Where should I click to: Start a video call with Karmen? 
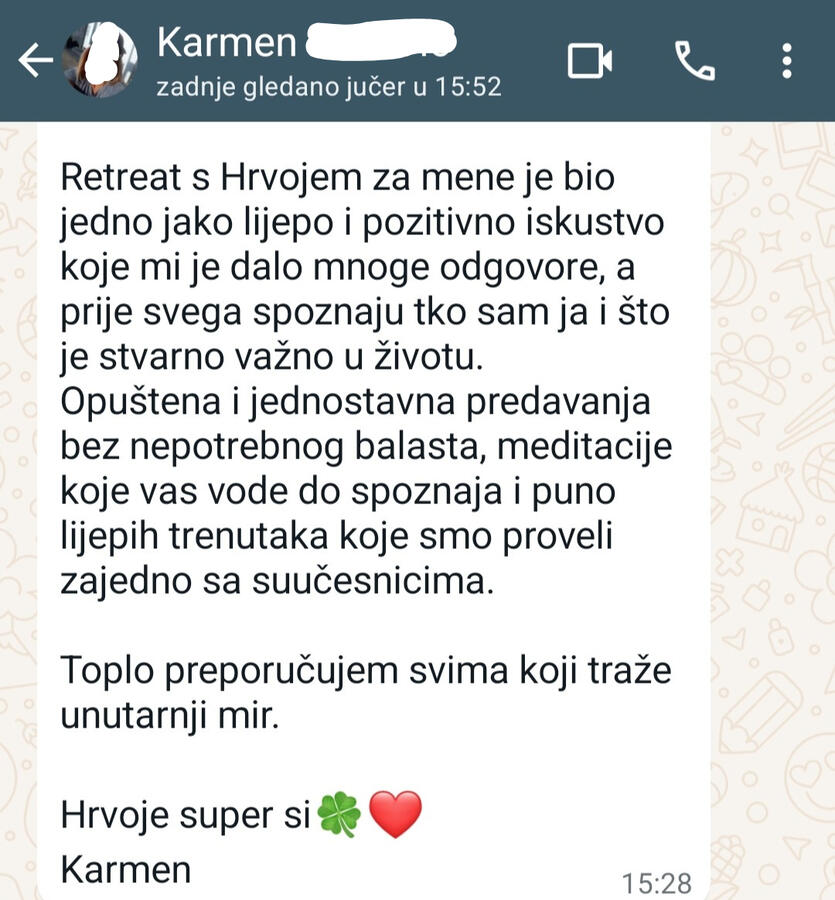[x=590, y=61]
